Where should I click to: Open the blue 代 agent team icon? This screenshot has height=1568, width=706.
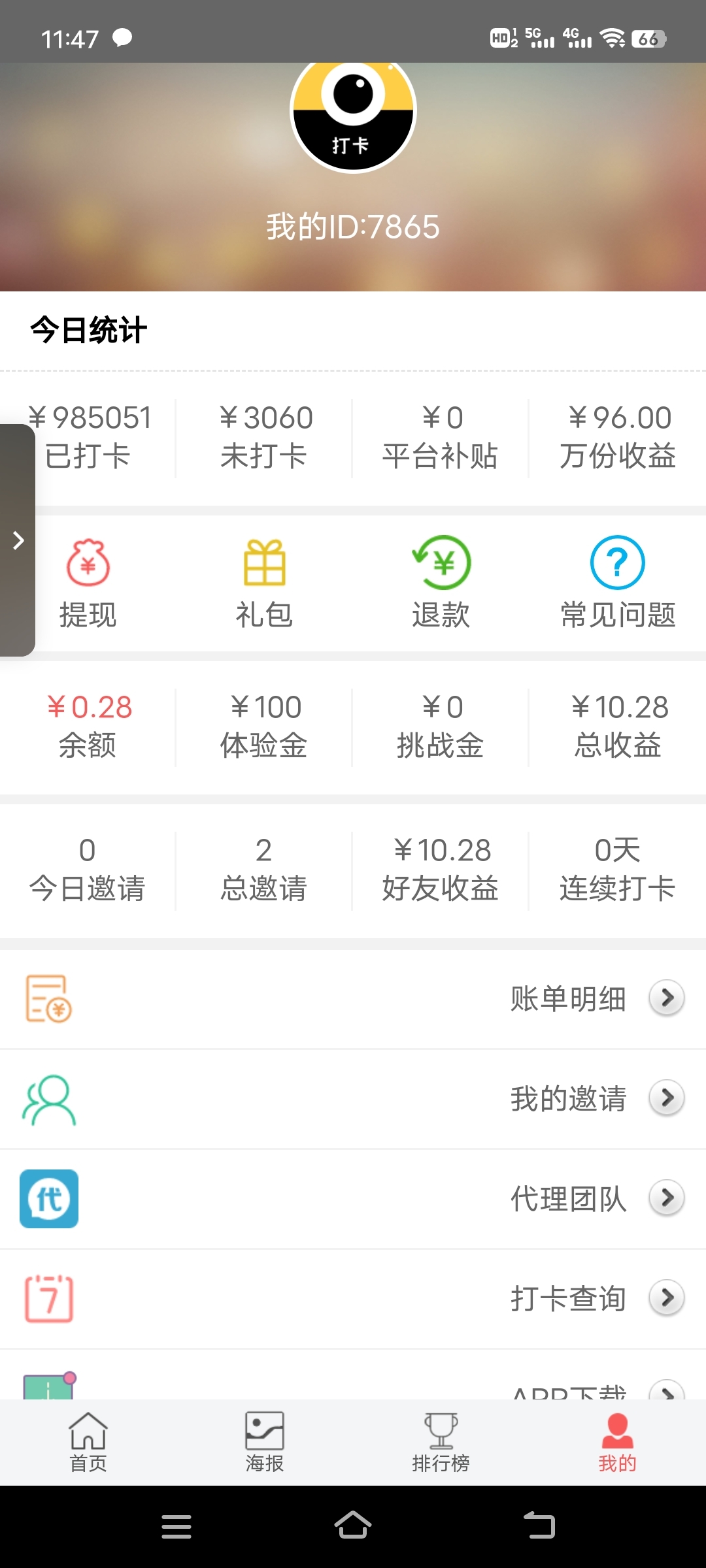pos(48,1199)
